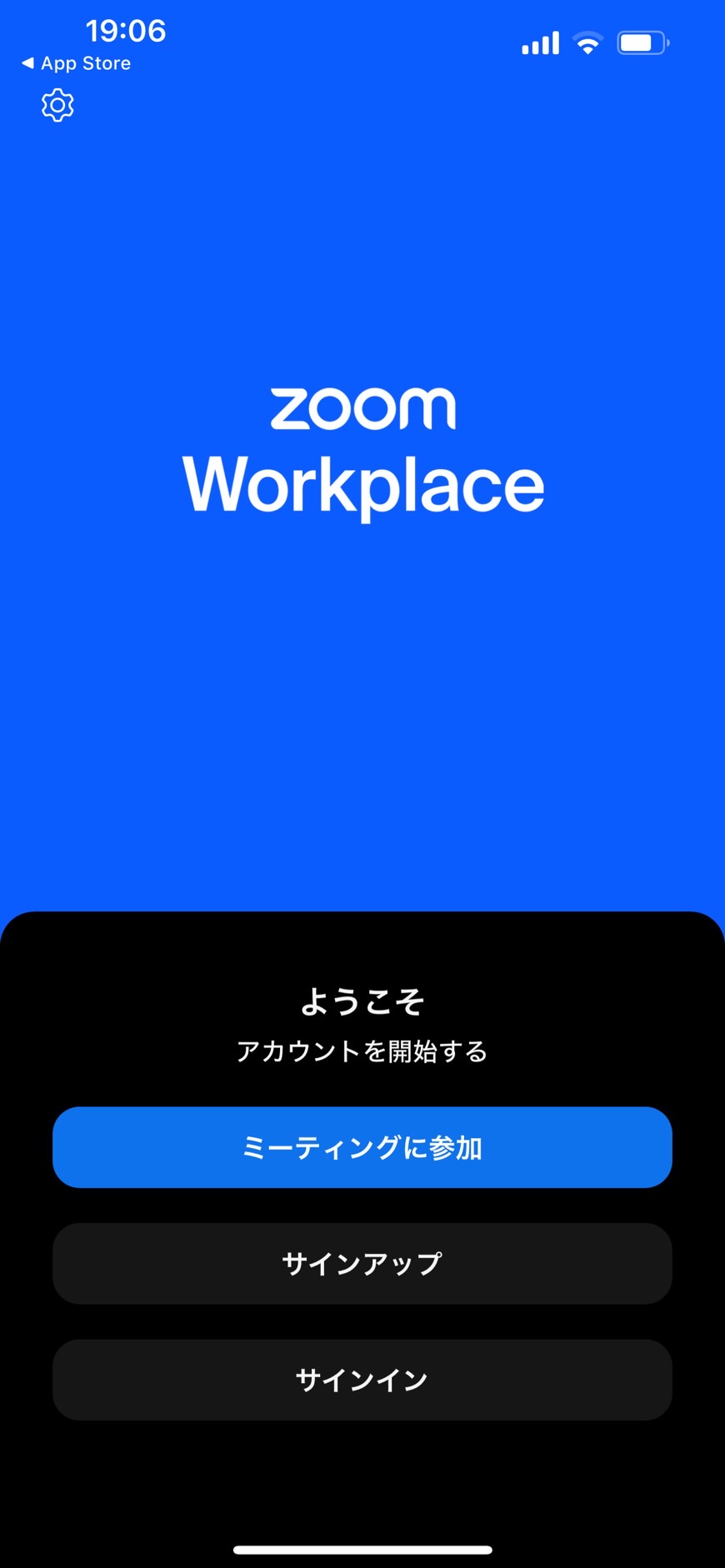Choose サインイン to sign in
This screenshot has width=725, height=1568.
point(362,1381)
